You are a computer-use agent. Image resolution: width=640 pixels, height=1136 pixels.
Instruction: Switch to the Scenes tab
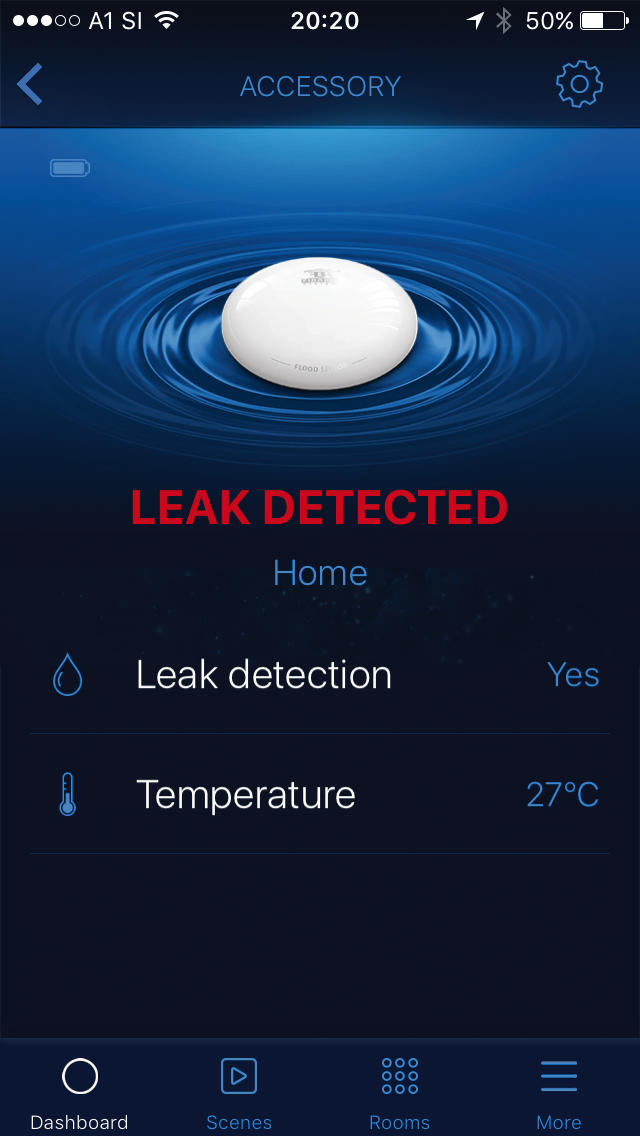click(239, 1092)
